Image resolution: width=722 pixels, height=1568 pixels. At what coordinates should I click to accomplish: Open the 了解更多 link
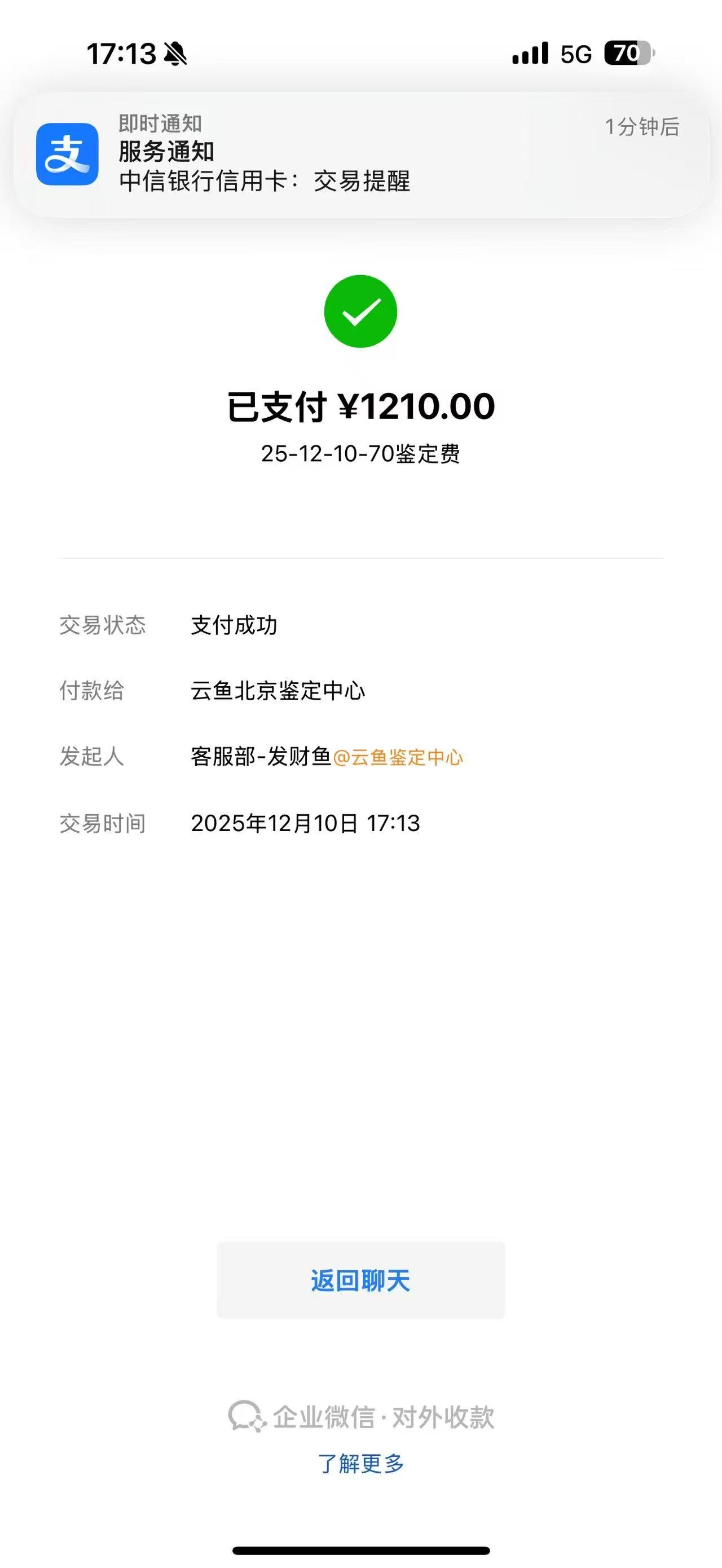[x=360, y=1464]
